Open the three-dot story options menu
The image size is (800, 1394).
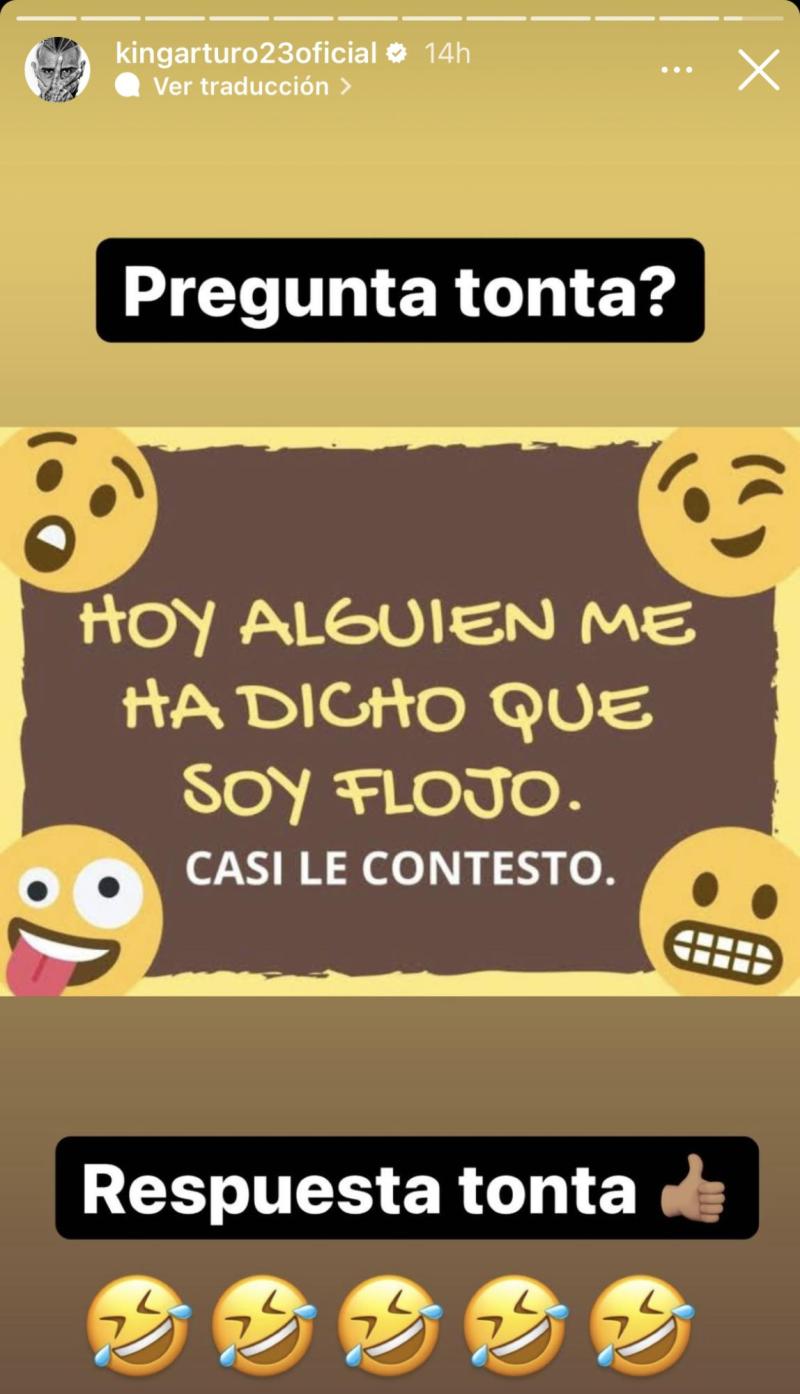(677, 70)
